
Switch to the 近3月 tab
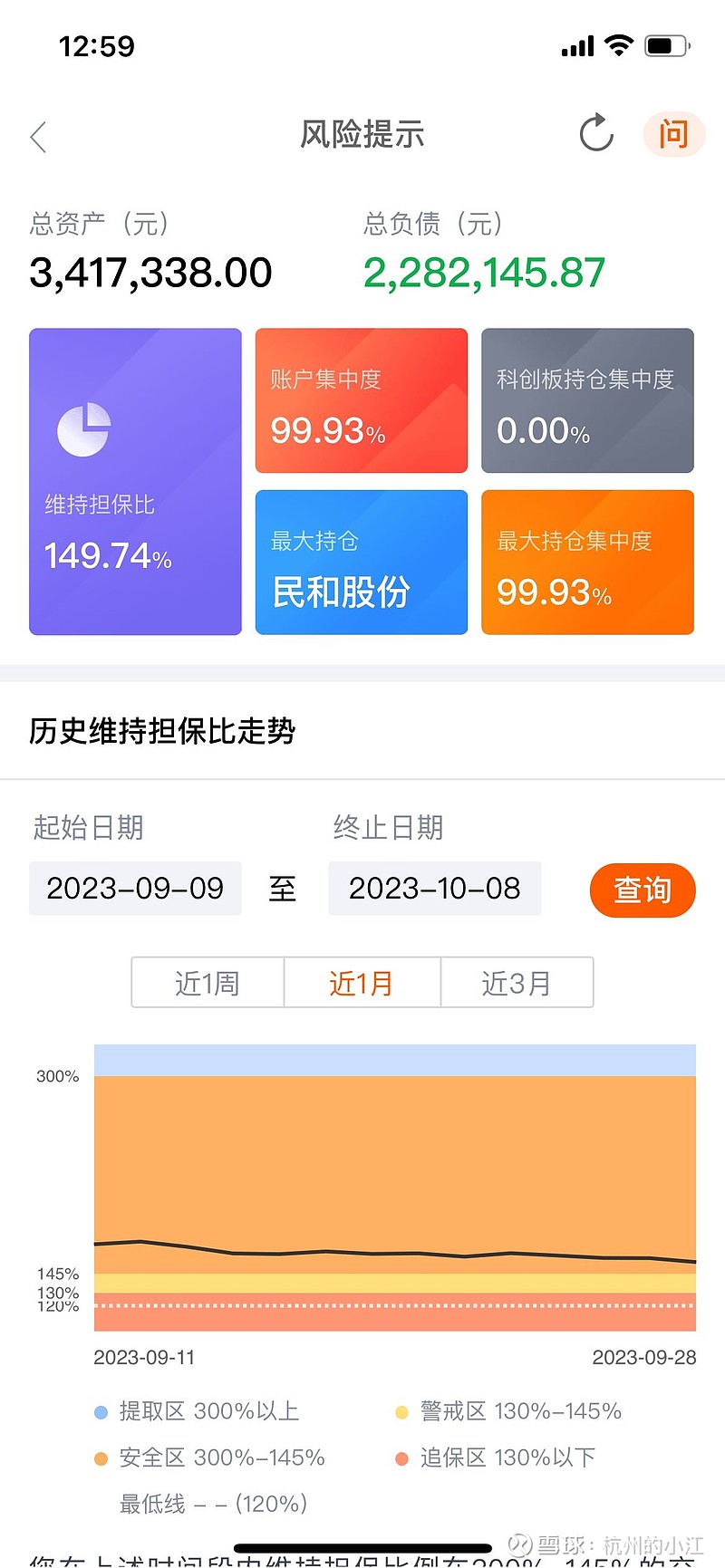tap(517, 983)
